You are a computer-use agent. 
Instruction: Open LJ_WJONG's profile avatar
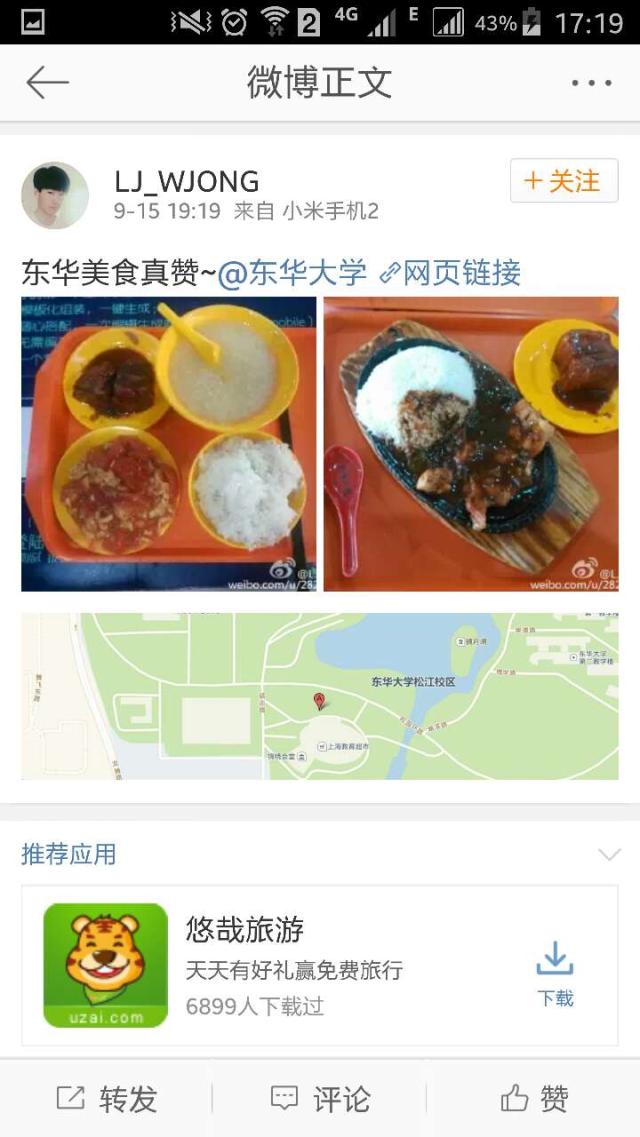click(55, 195)
